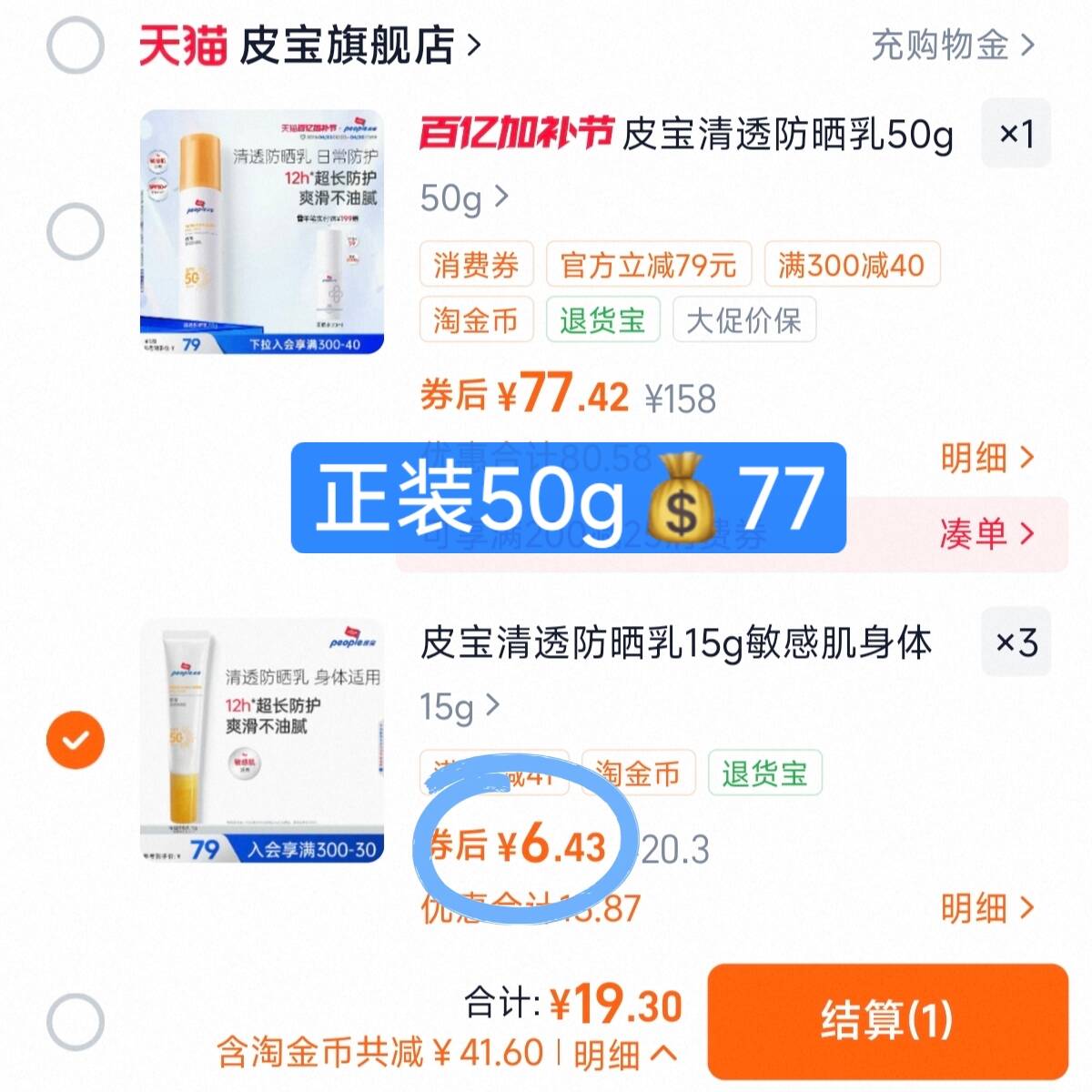View 明细 discount details for the 15g item
Screen dimensions: 1092x1092
pos(986,907)
